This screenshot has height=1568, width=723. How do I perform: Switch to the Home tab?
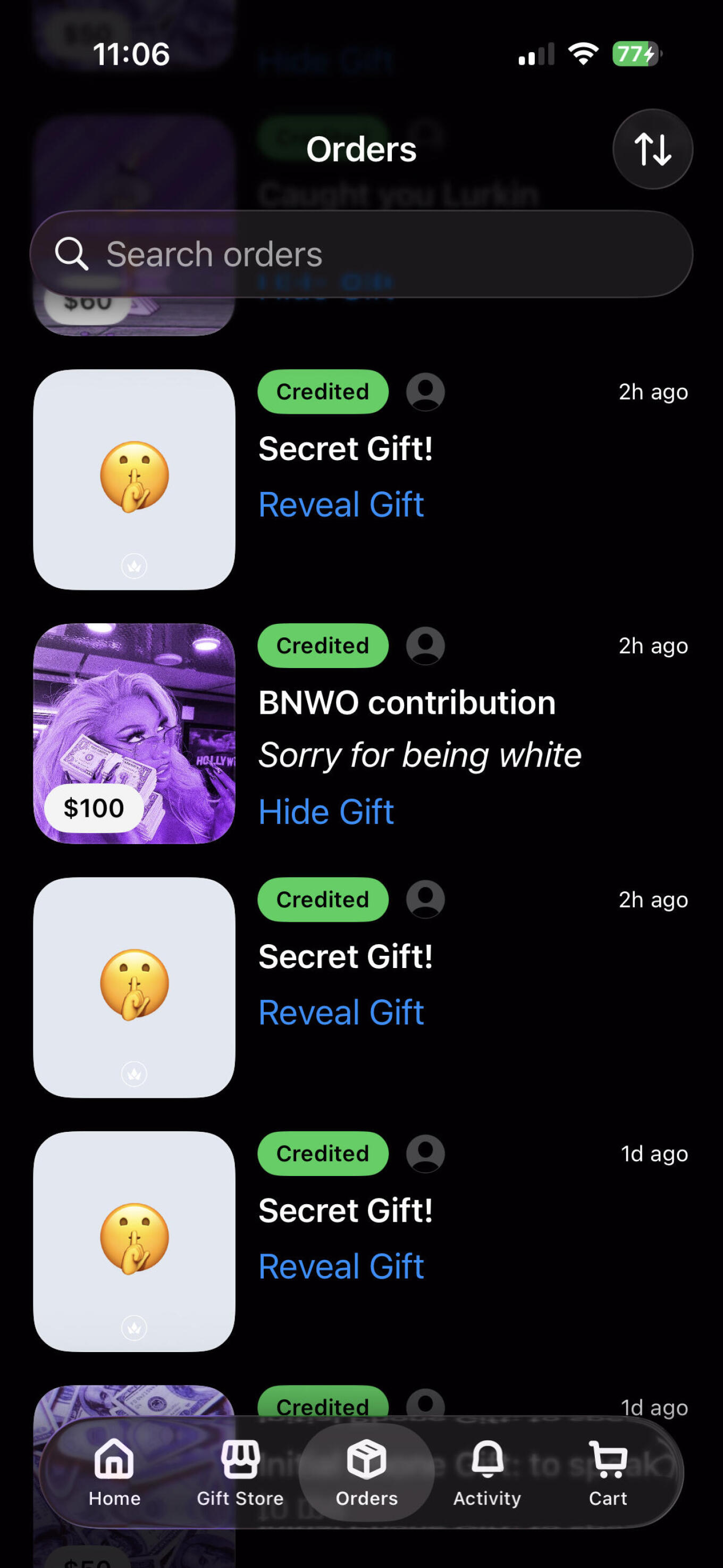point(114,1472)
